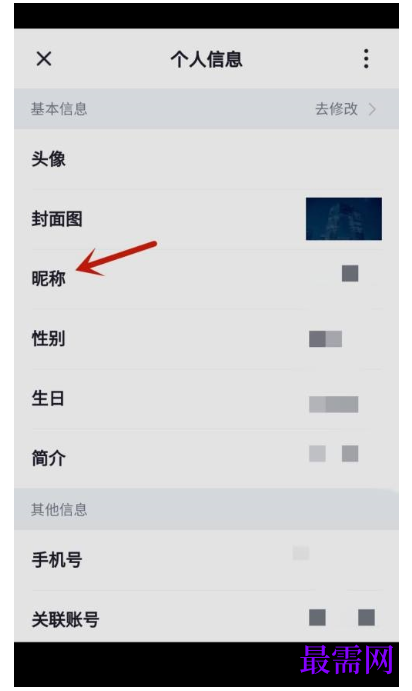Open the 头像 row

[206, 159]
